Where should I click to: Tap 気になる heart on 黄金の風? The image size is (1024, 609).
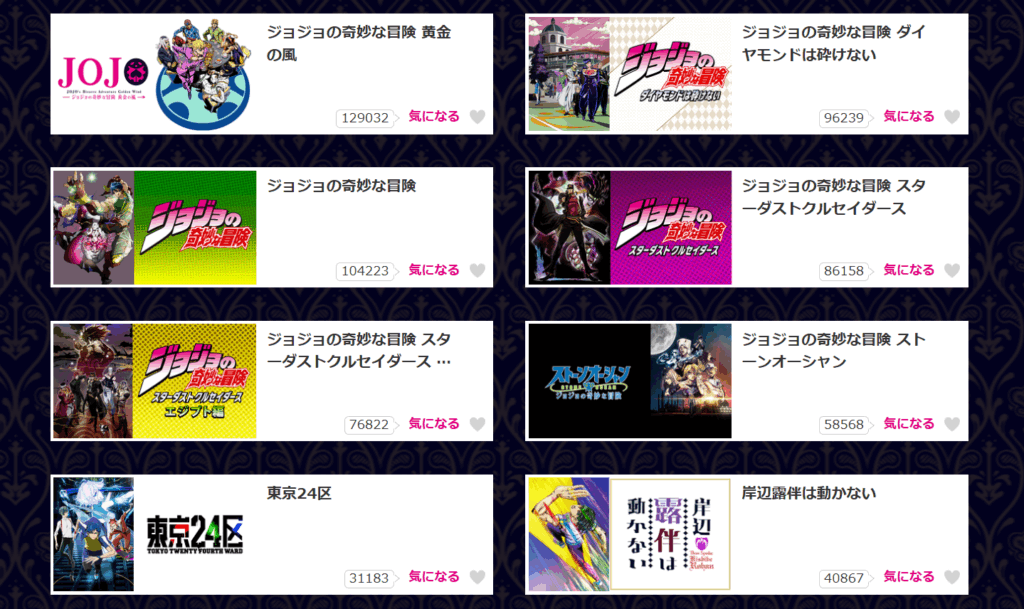477,117
